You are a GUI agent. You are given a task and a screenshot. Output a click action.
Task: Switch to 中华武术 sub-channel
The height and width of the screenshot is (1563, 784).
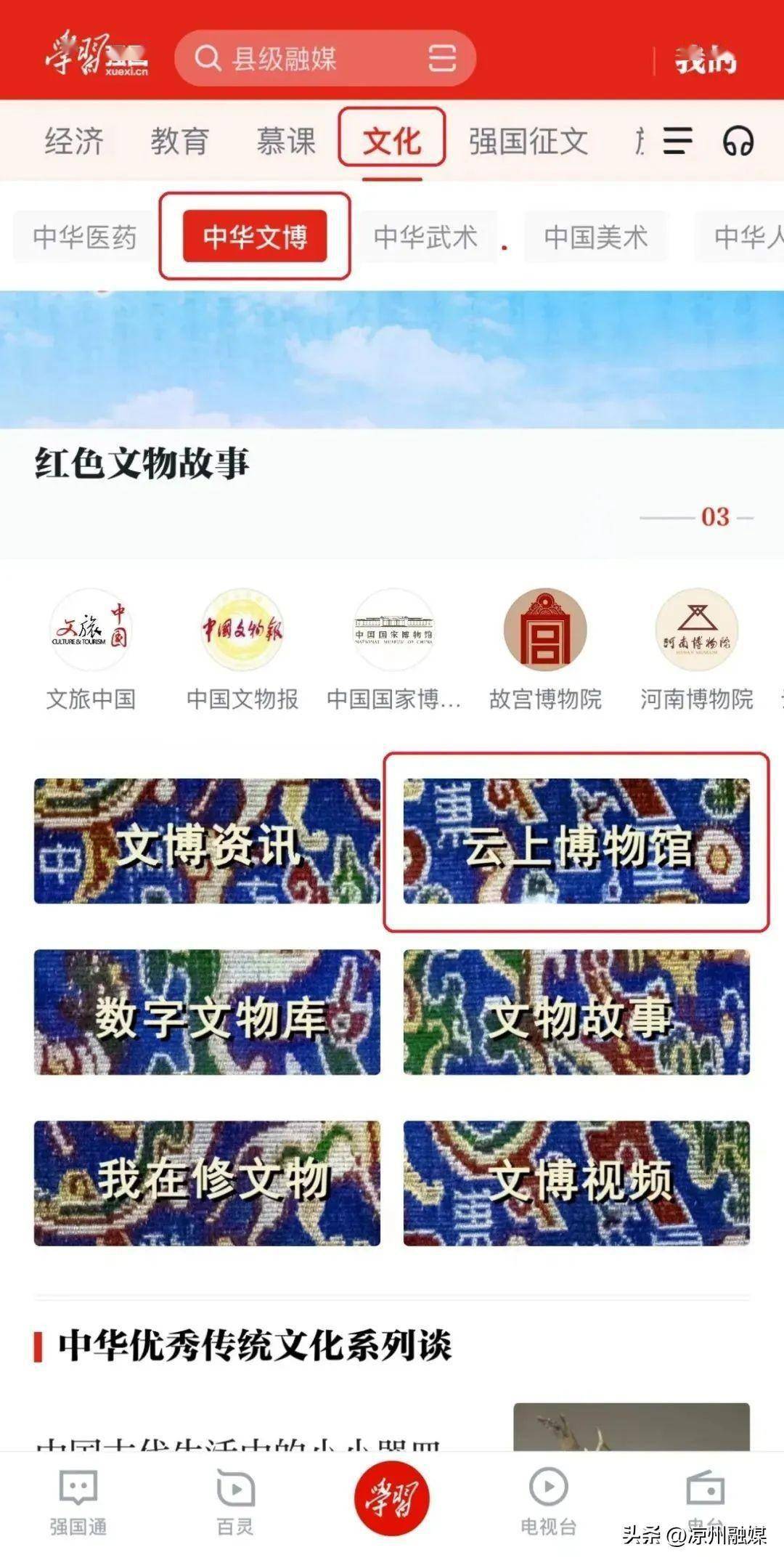pos(425,237)
